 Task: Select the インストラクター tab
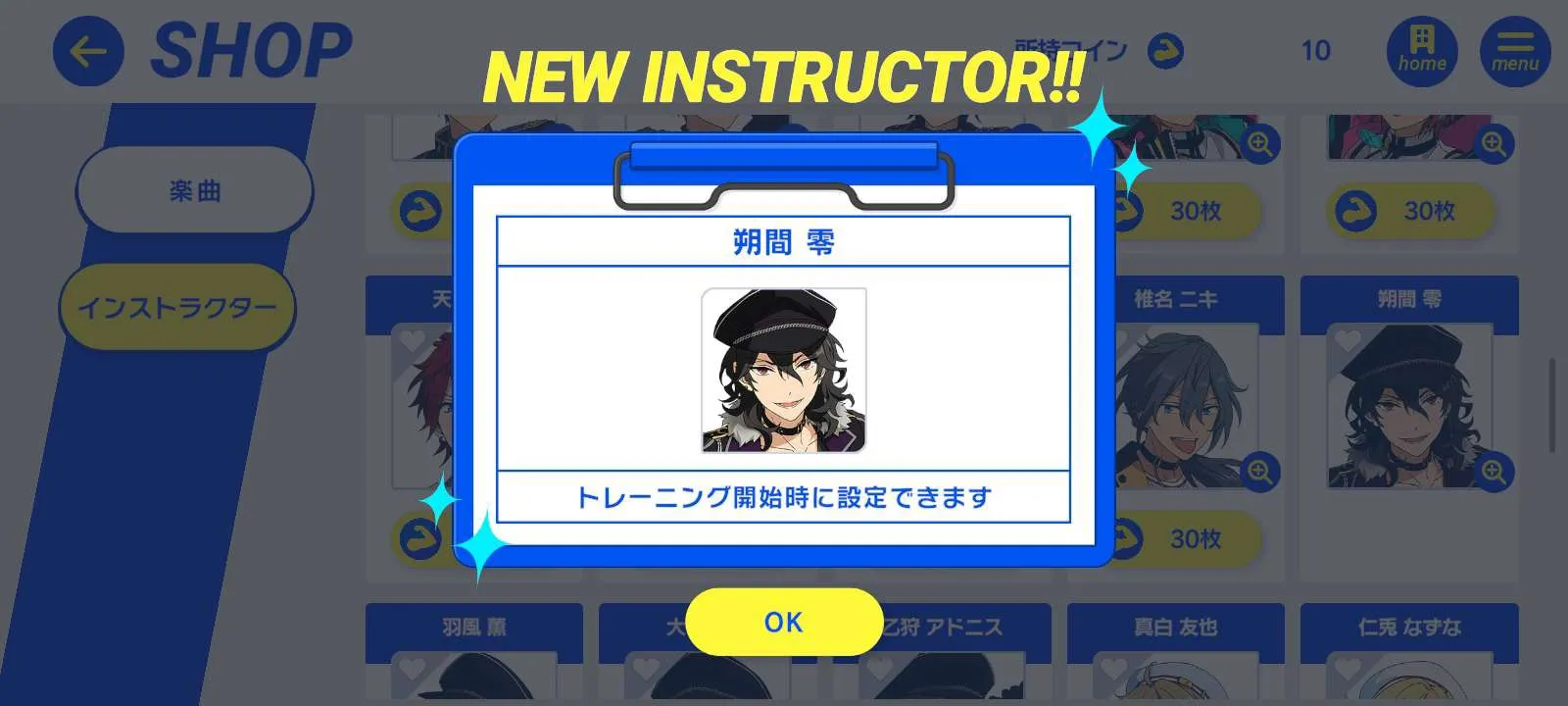point(176,308)
